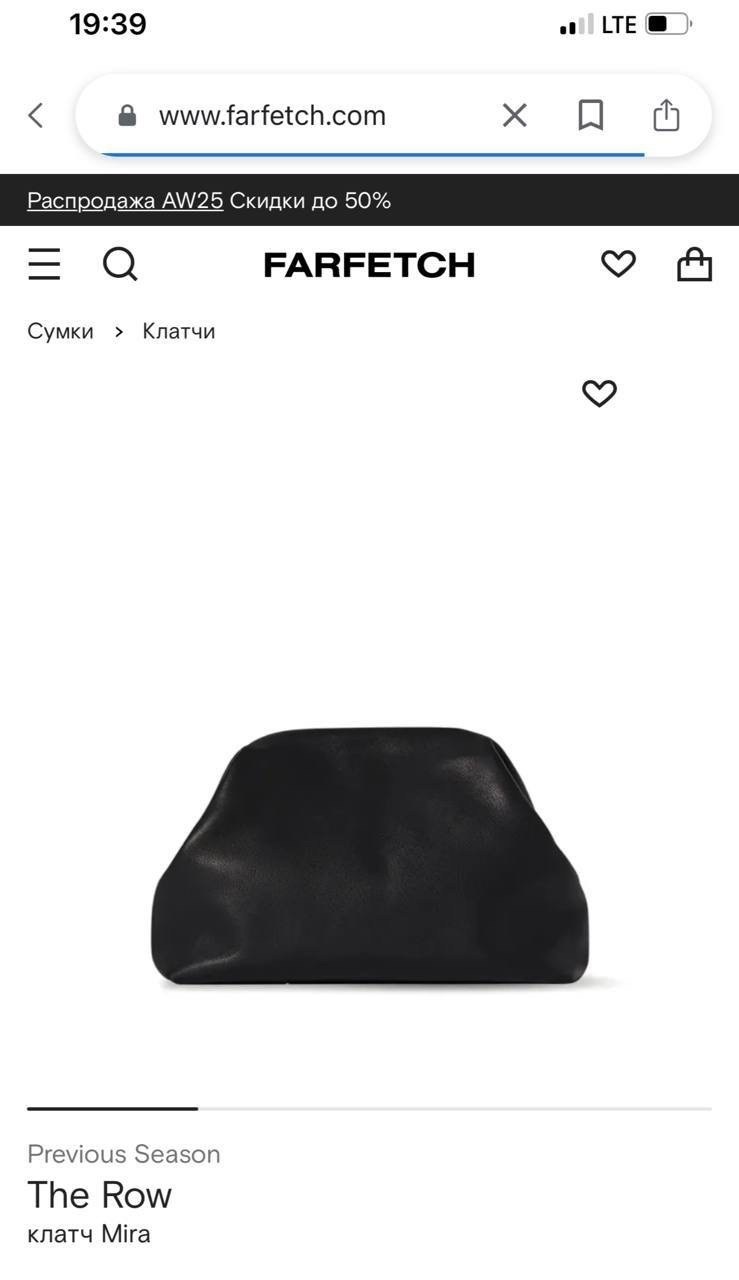The height and width of the screenshot is (1280, 739).
Task: Open the Farfetch search magnifier
Action: (x=120, y=265)
